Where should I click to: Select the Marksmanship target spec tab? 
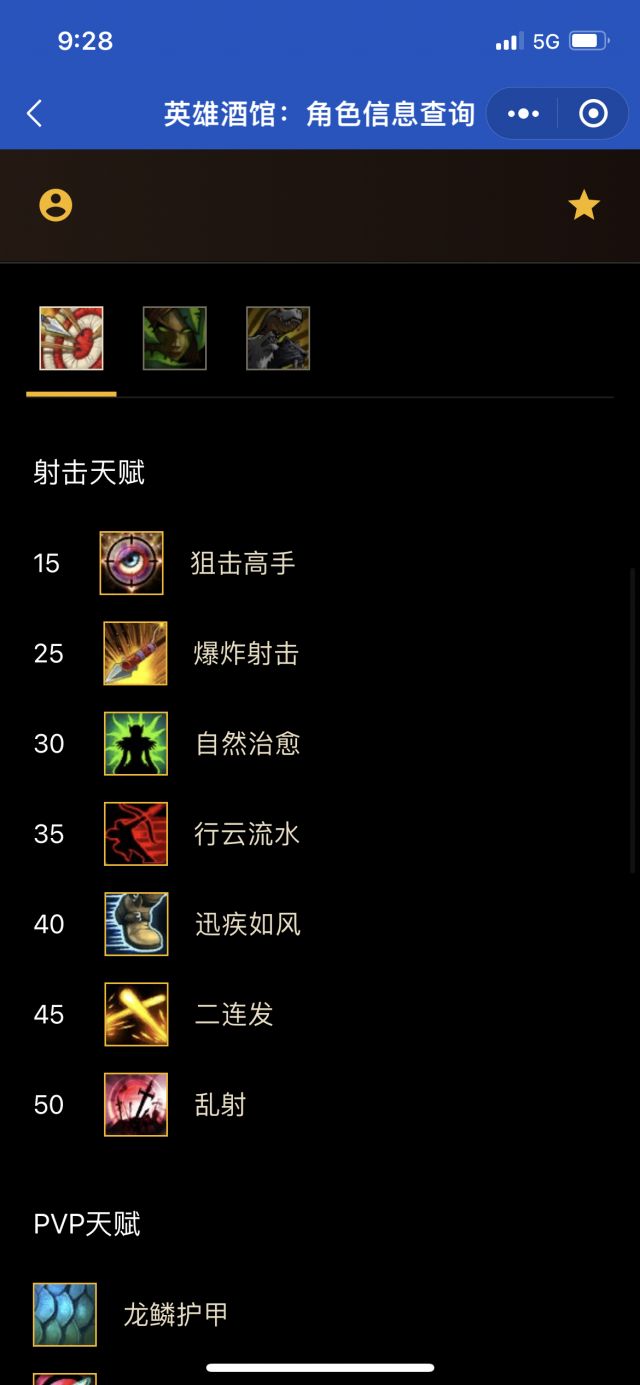coord(71,338)
